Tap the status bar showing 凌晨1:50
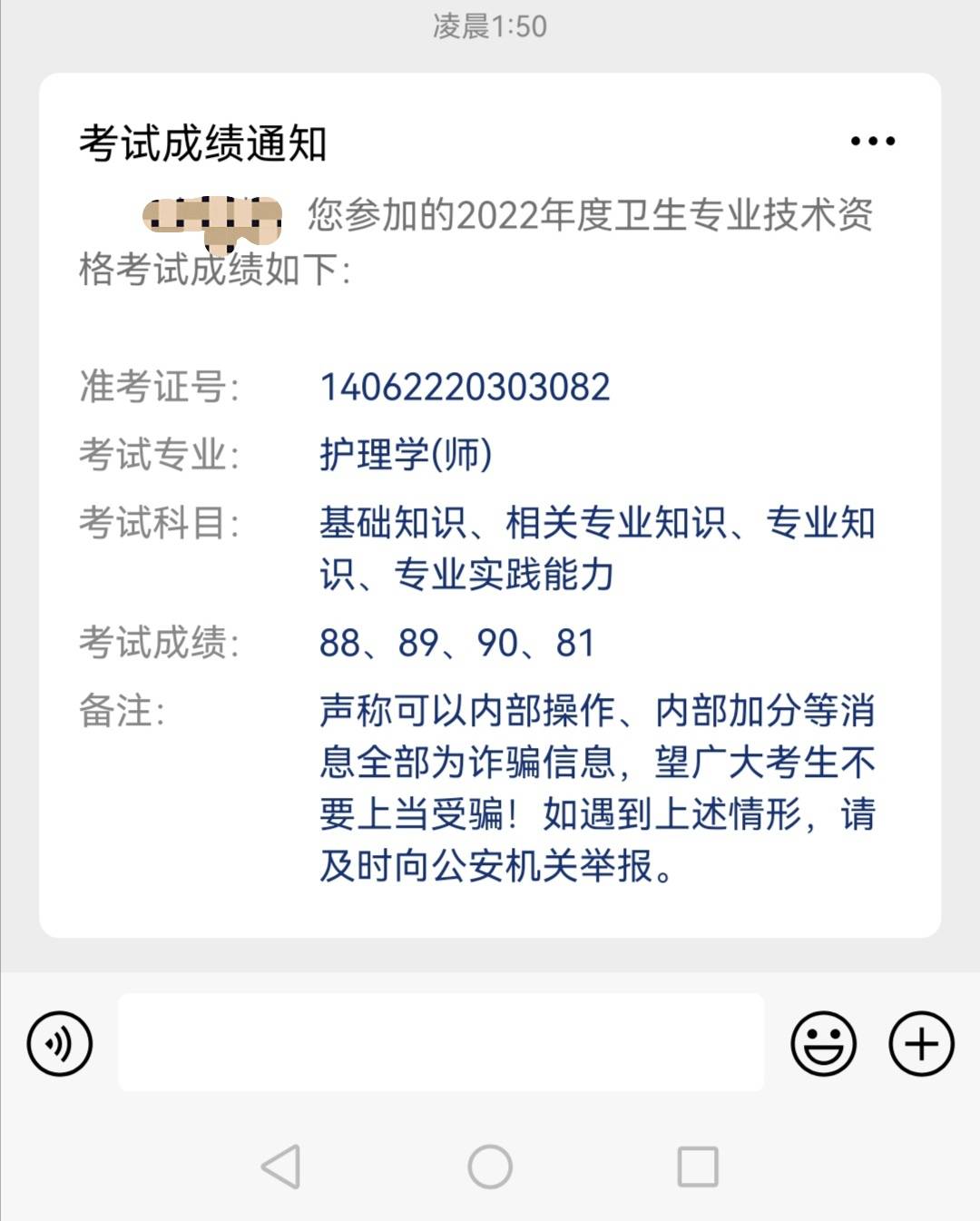Viewport: 980px width, 1221px height. click(490, 25)
